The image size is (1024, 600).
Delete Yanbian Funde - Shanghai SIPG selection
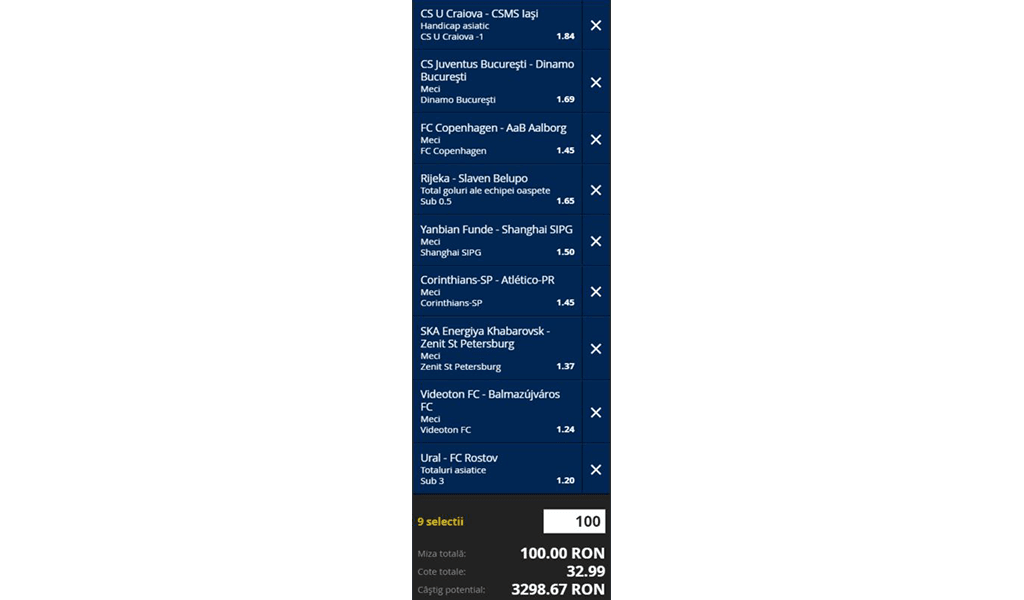click(x=596, y=241)
